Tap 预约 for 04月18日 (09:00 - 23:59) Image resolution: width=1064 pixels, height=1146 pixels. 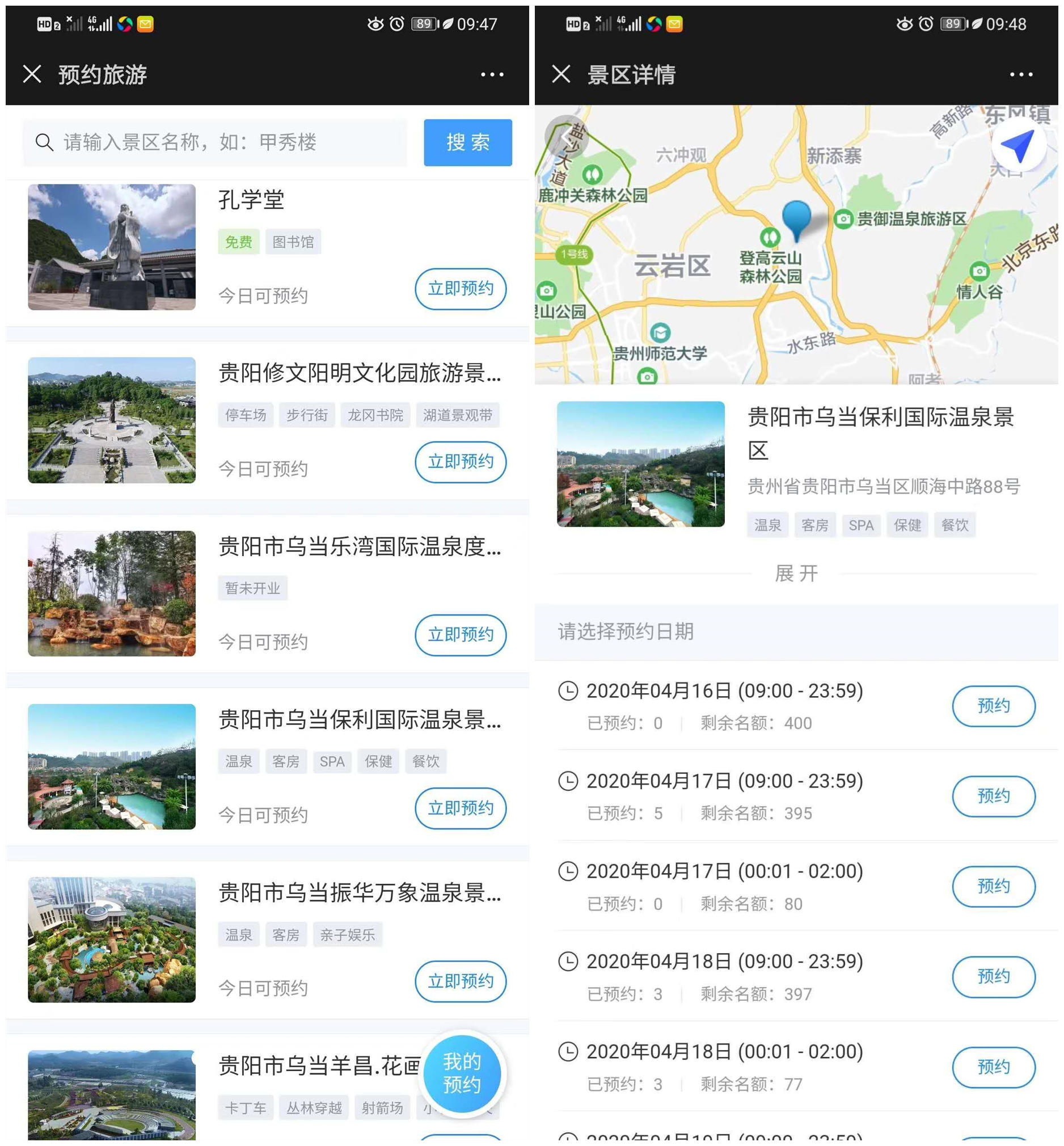[x=993, y=976]
